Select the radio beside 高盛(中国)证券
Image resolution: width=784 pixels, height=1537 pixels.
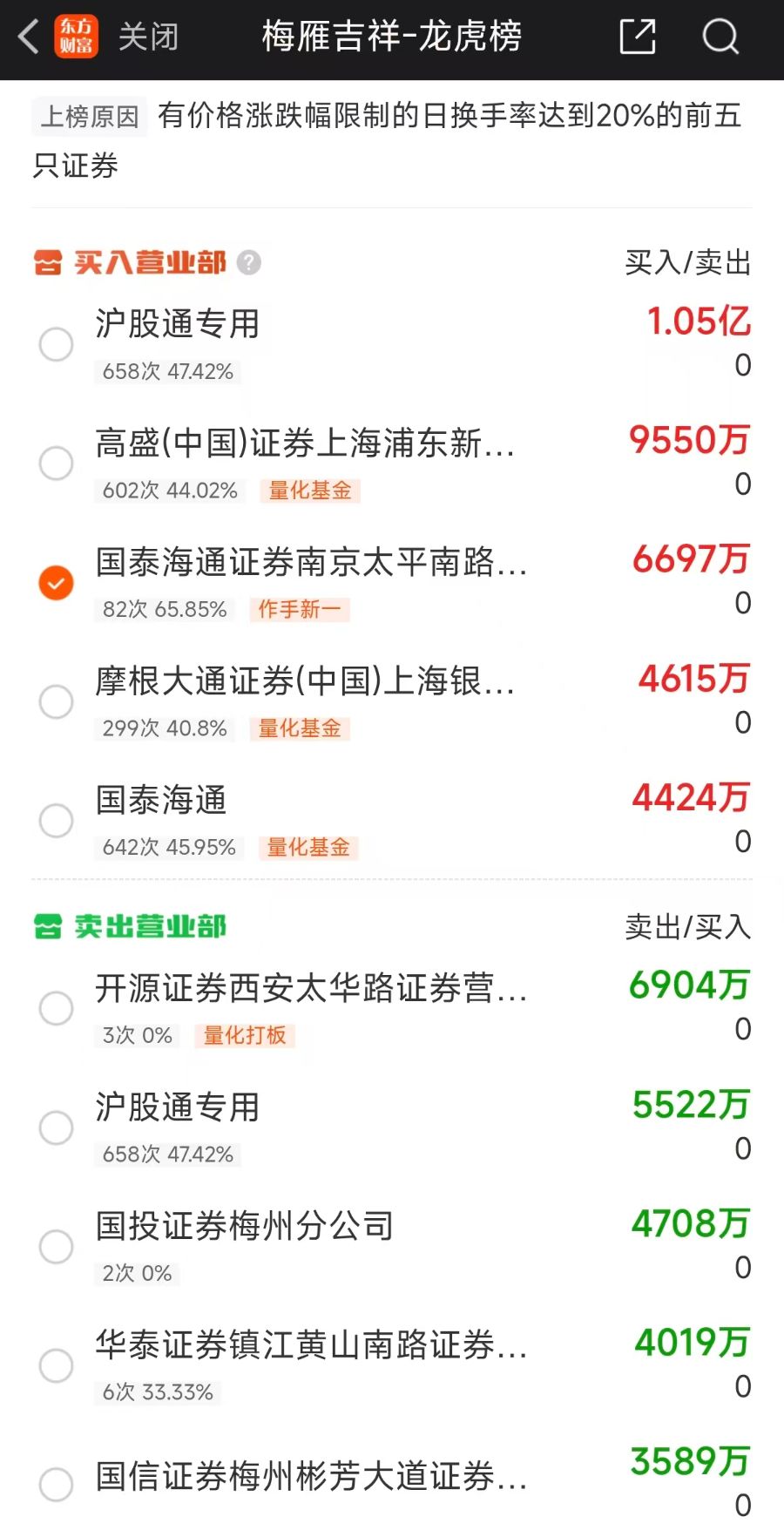[x=56, y=464]
